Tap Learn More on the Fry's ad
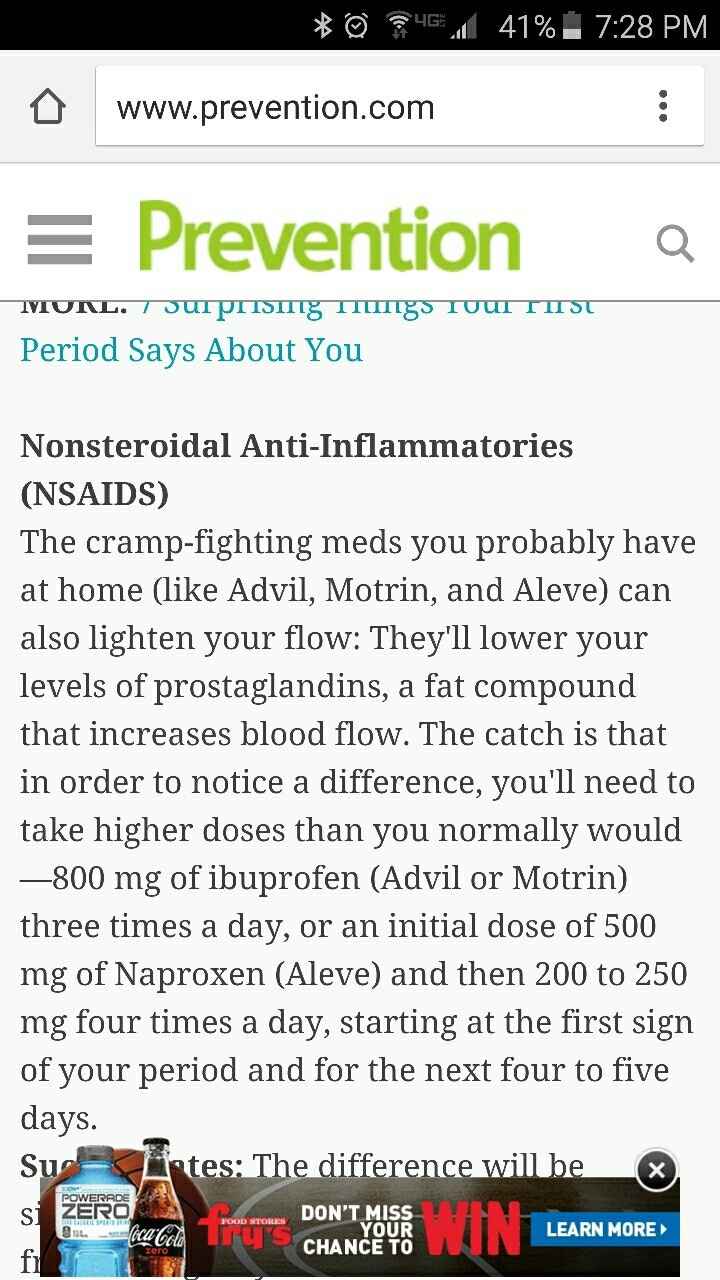This screenshot has height=1280, width=720. [x=606, y=1229]
